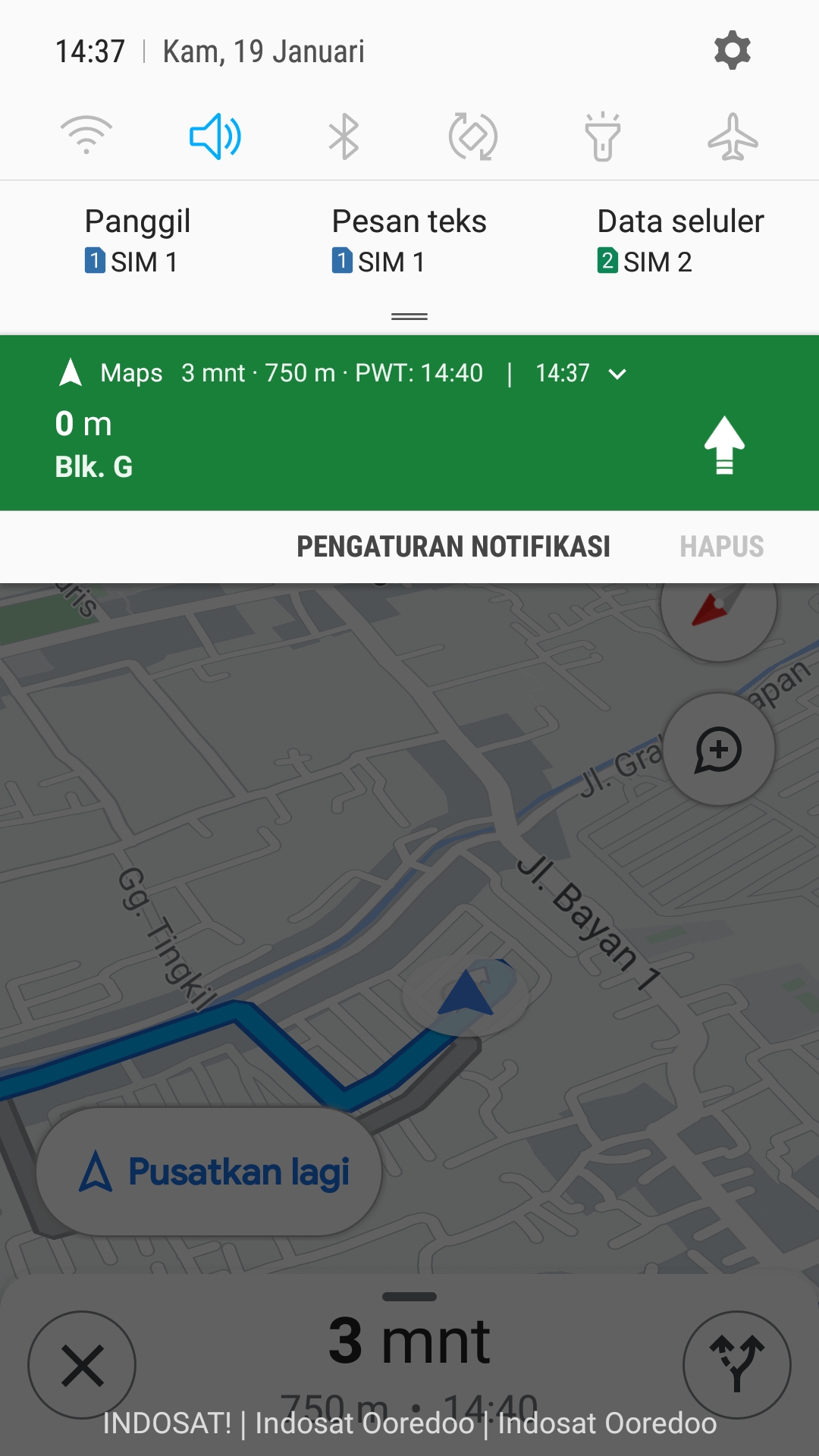View alternate routes
Screen dimensions: 819x1456
(736, 1365)
